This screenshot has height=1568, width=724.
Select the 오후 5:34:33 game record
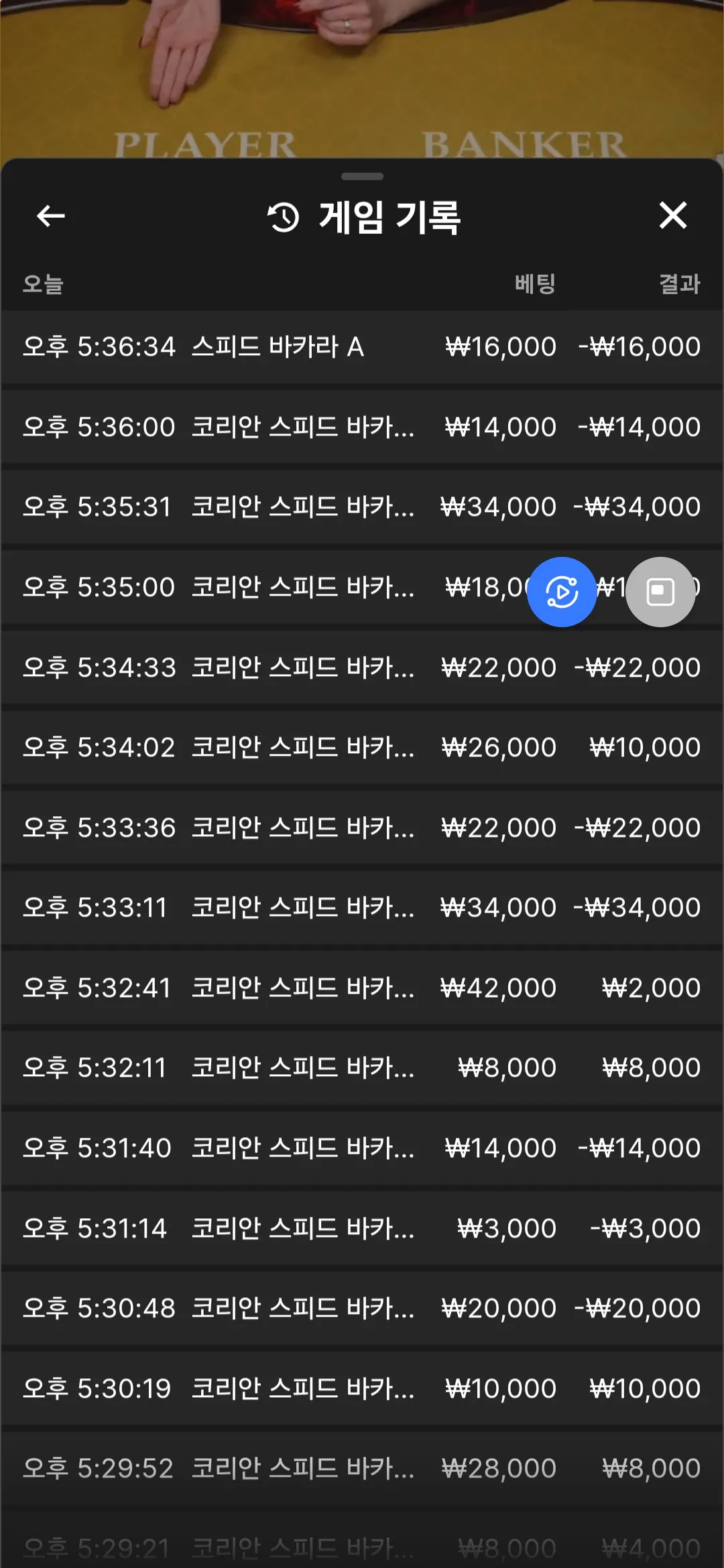click(x=362, y=667)
